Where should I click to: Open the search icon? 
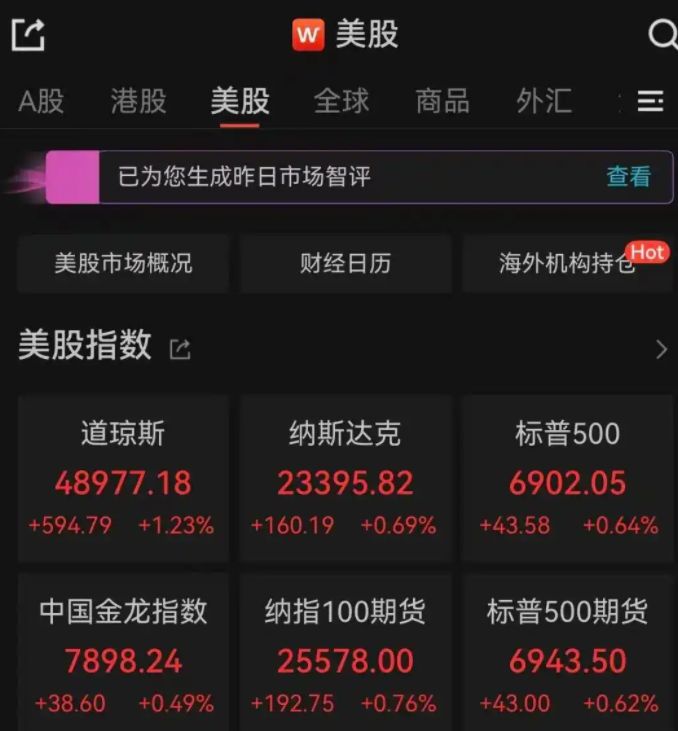[x=662, y=35]
